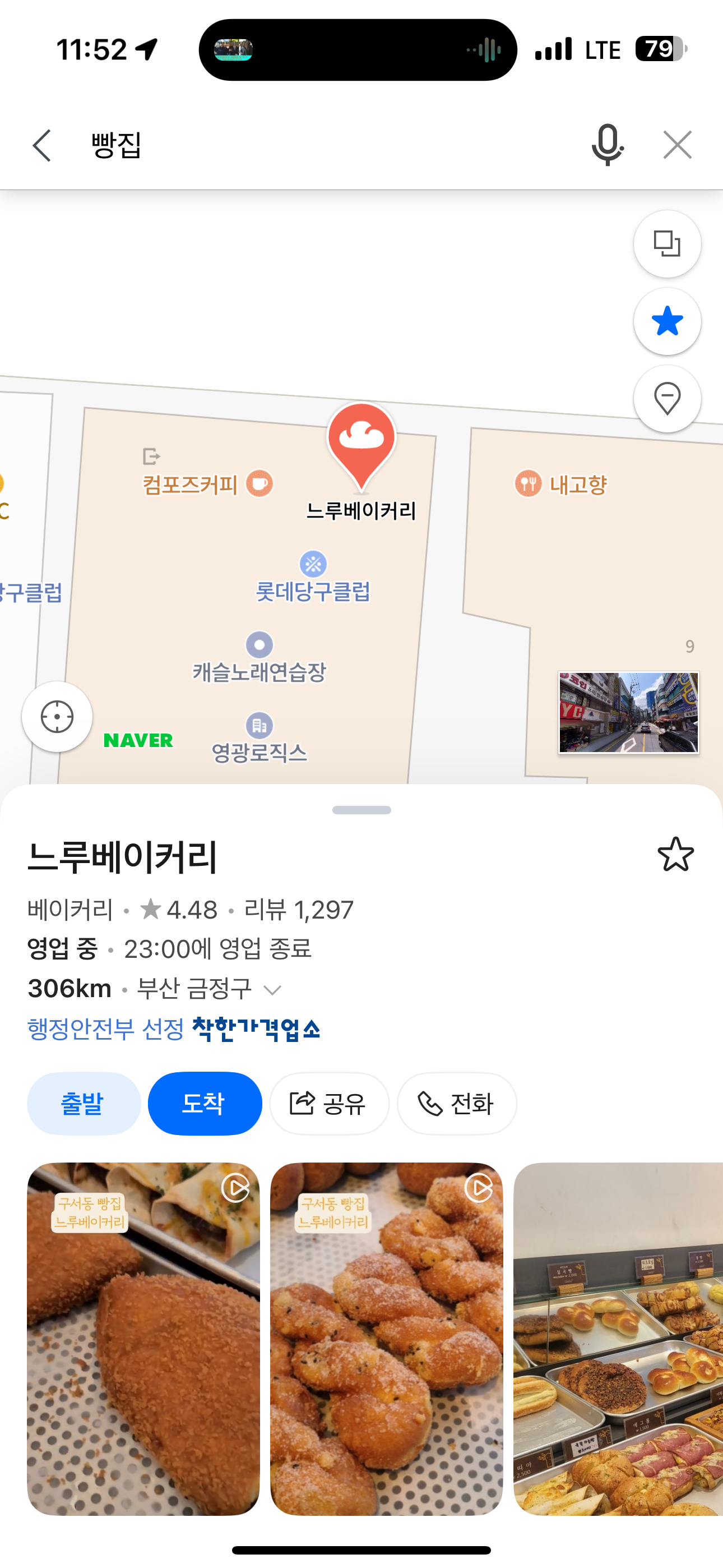Open saved places with blue star button
Screen dimensions: 723x1568
click(x=667, y=321)
